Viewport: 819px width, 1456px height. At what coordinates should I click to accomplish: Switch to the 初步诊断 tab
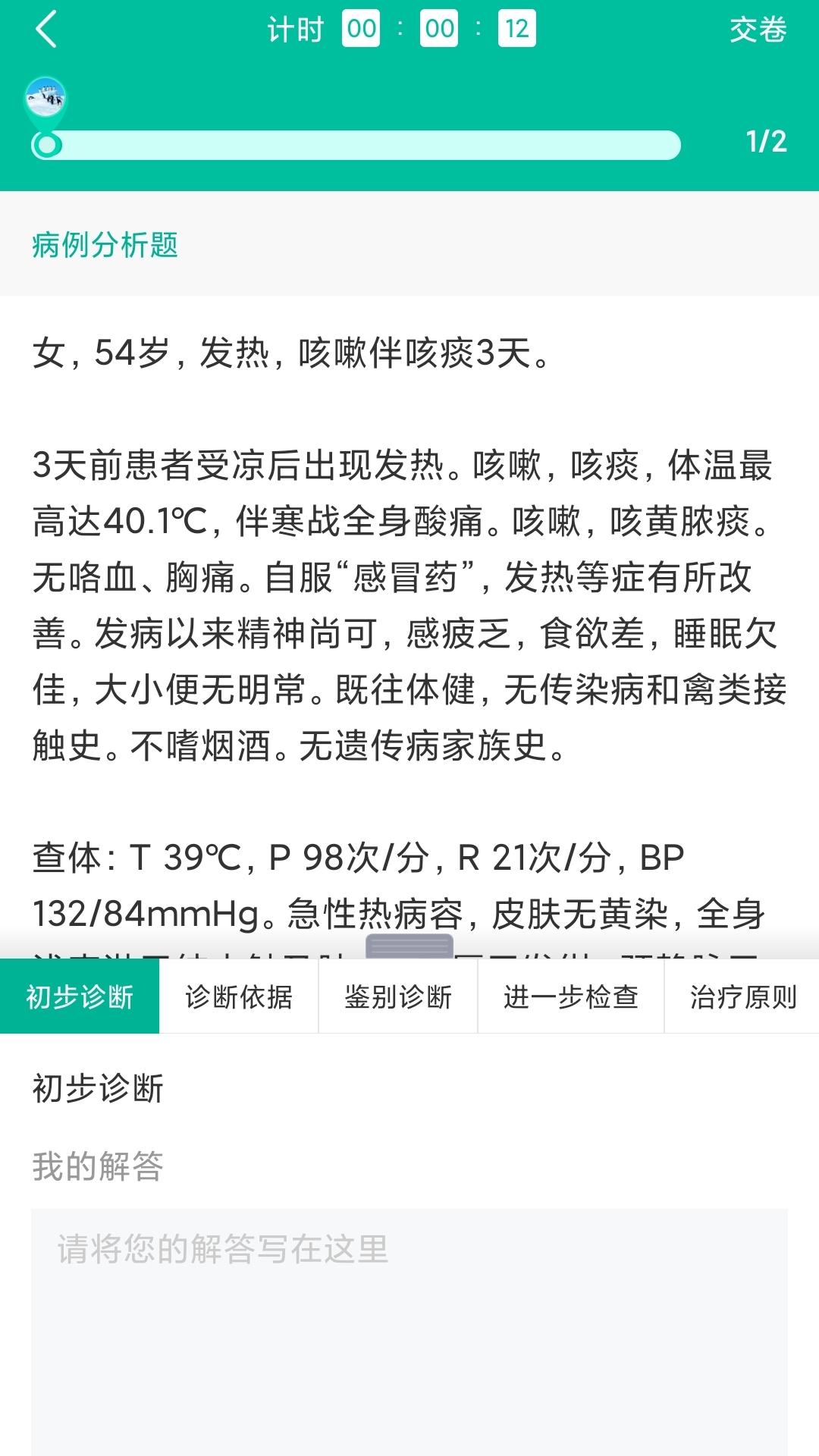click(x=80, y=996)
